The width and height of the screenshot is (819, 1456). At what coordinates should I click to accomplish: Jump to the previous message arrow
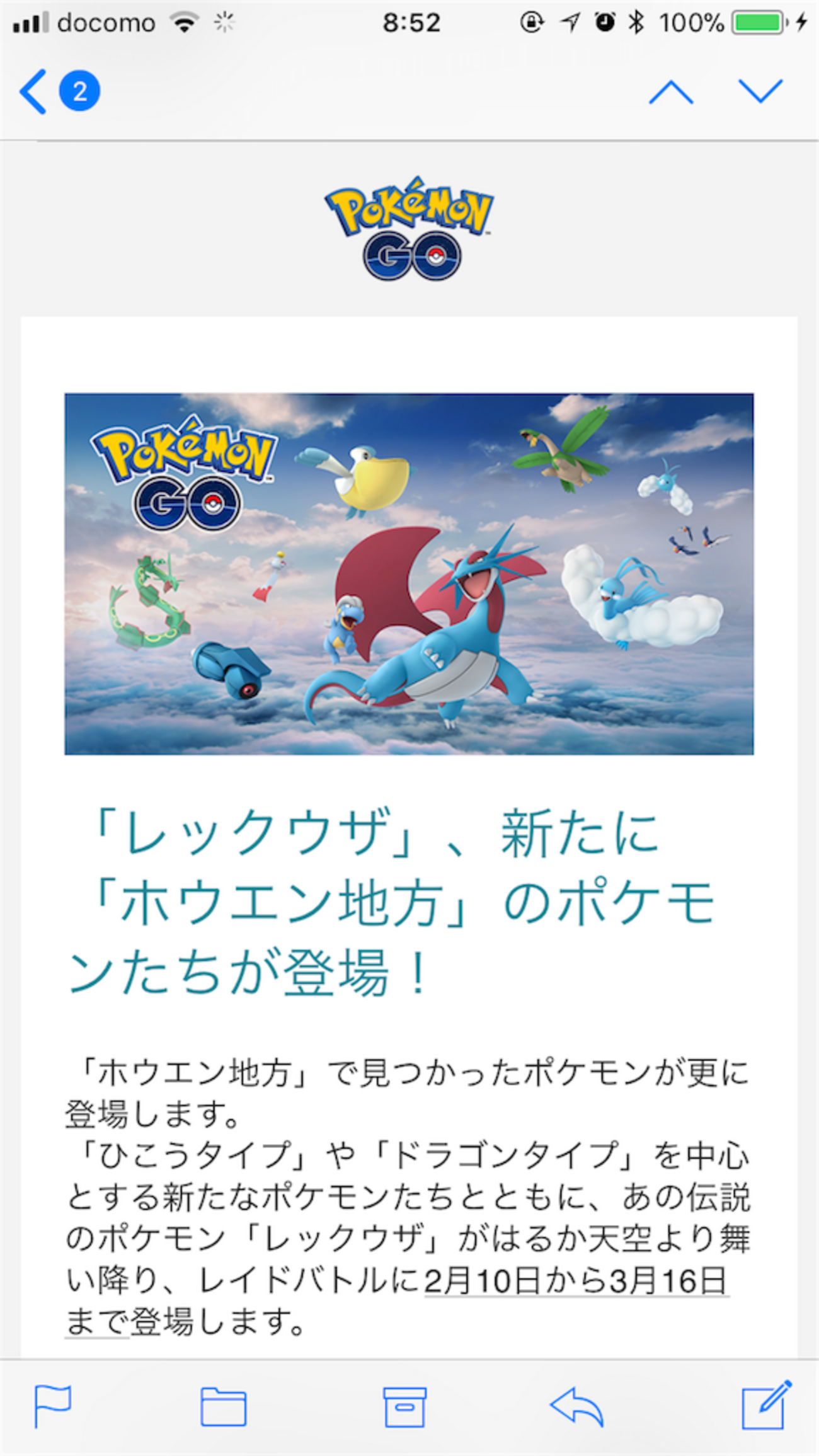671,92
